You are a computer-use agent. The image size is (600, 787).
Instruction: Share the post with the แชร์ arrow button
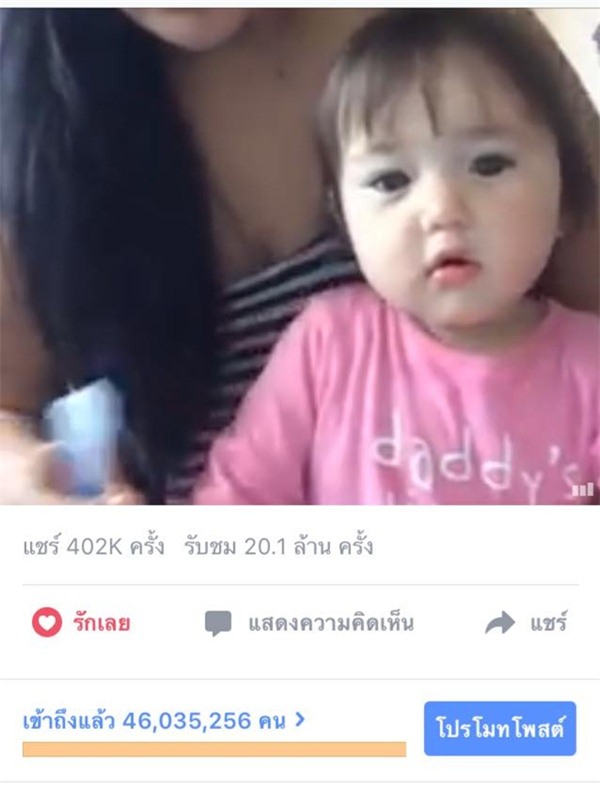[526, 624]
